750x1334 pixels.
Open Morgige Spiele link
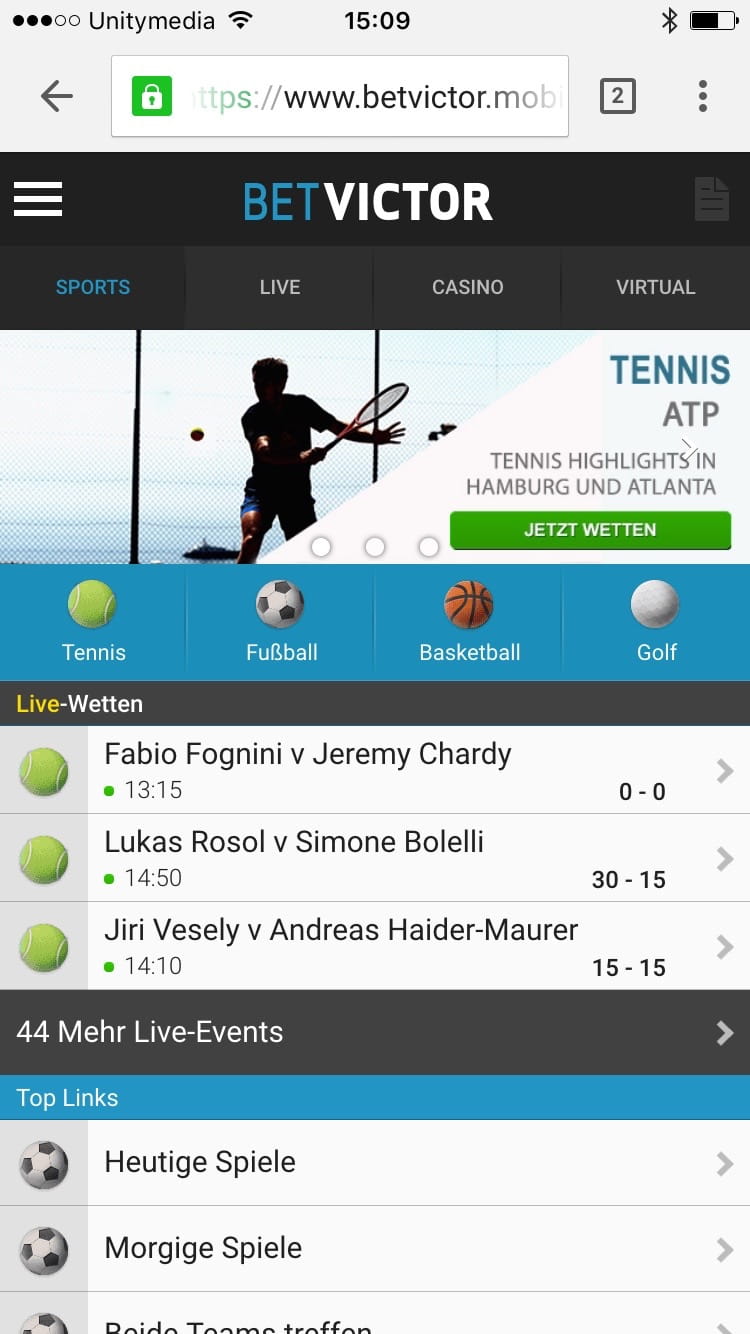point(375,1249)
